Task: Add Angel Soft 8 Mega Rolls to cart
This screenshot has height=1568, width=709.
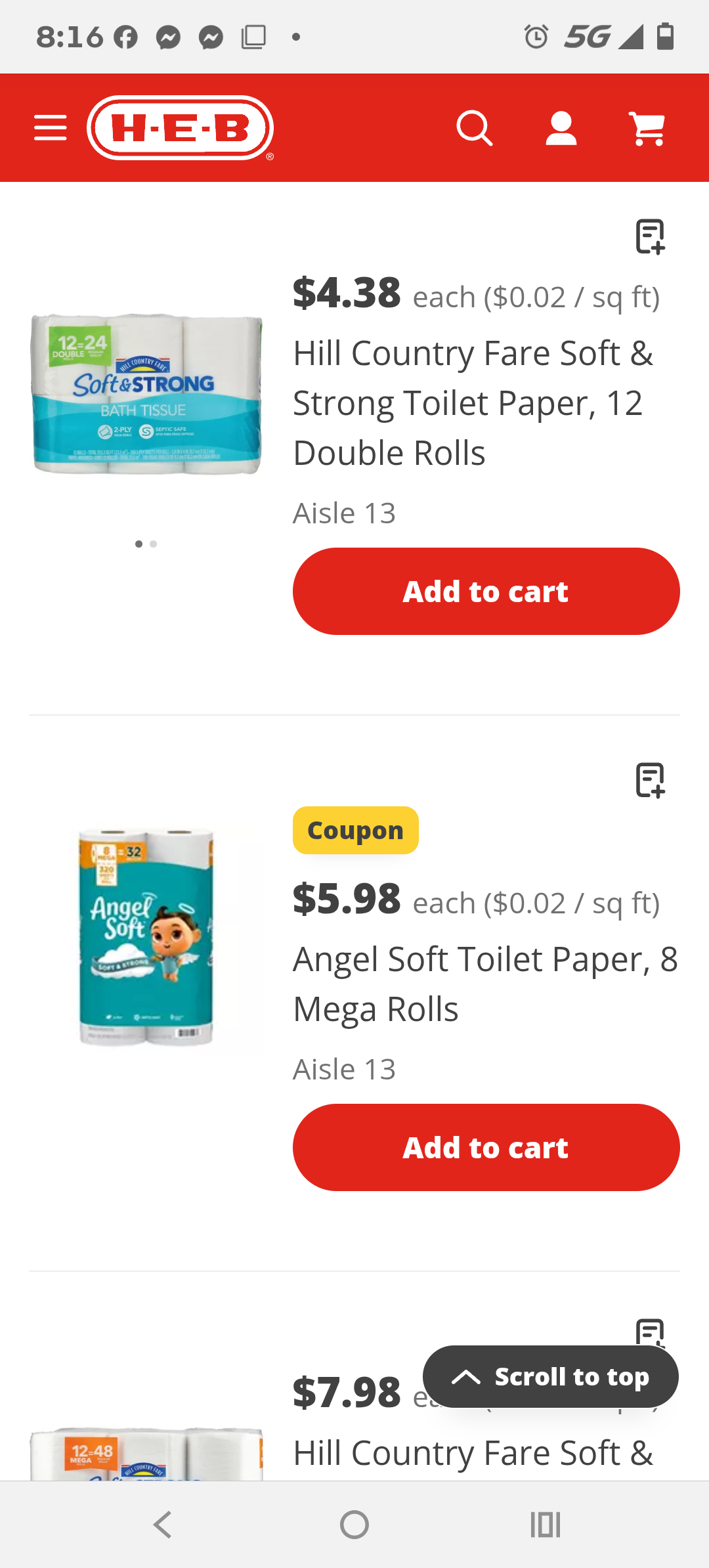Action: coord(486,1147)
